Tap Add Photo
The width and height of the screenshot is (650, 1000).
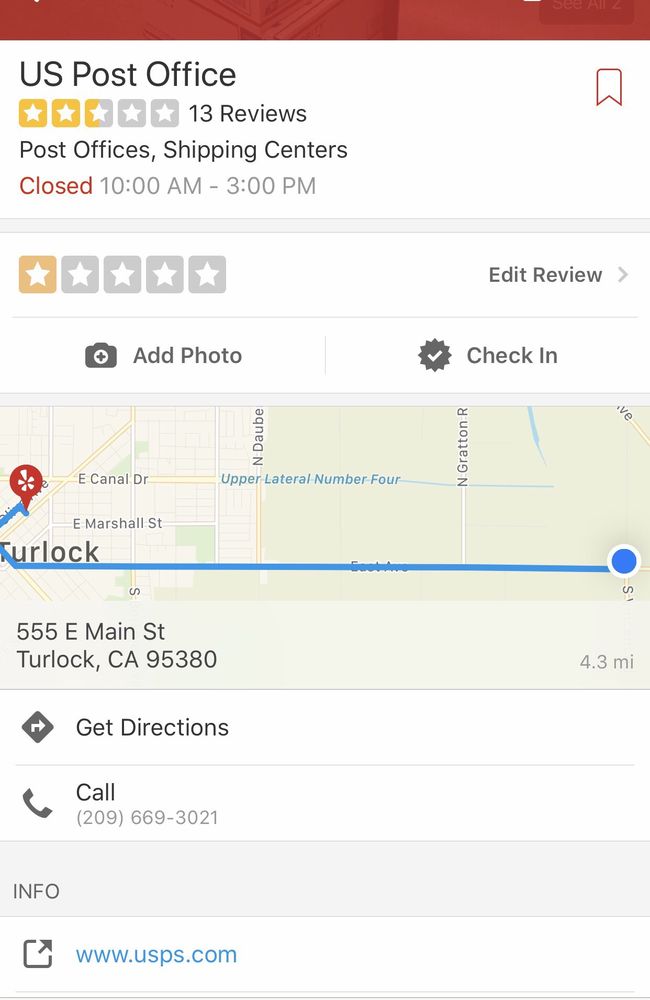click(165, 355)
